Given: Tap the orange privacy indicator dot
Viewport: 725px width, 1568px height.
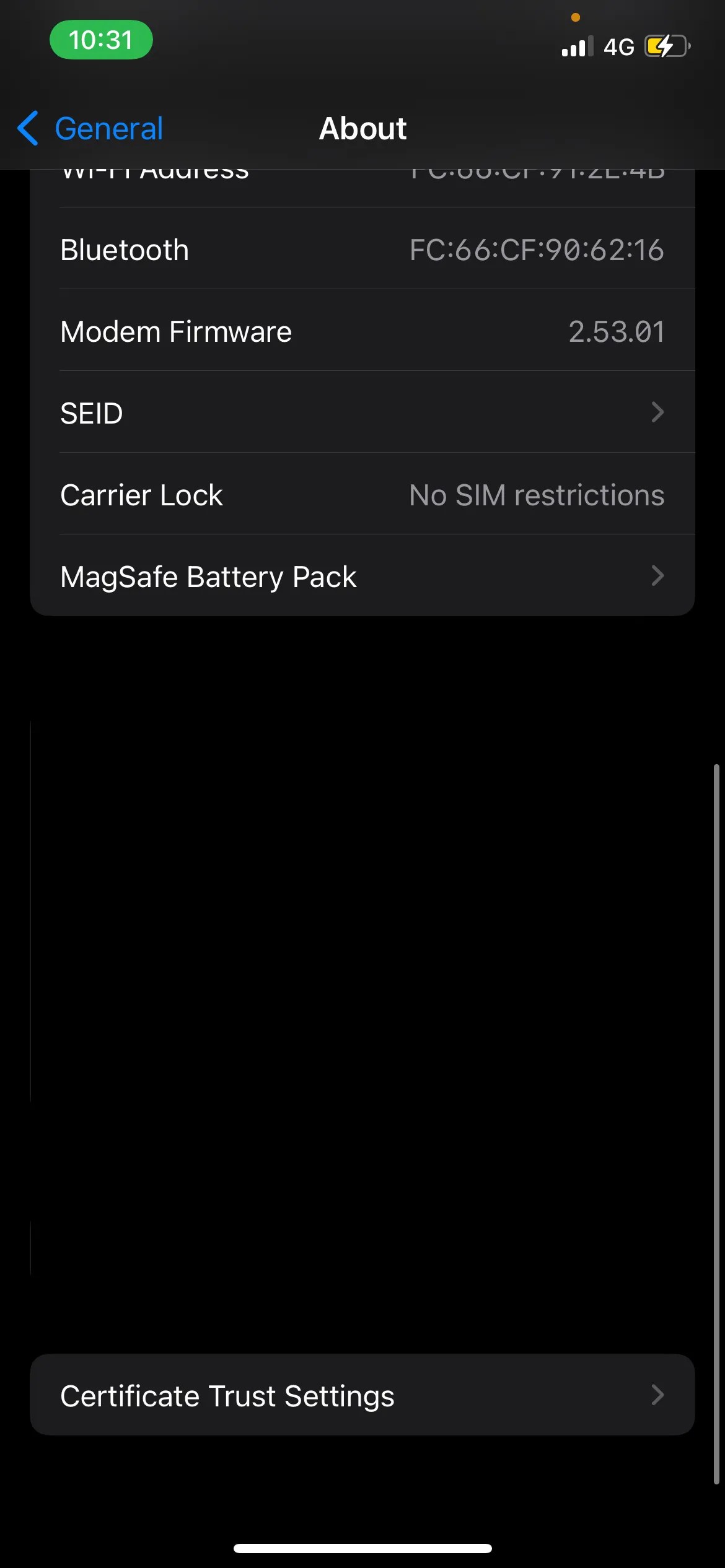Looking at the screenshot, I should pyautogui.click(x=575, y=17).
